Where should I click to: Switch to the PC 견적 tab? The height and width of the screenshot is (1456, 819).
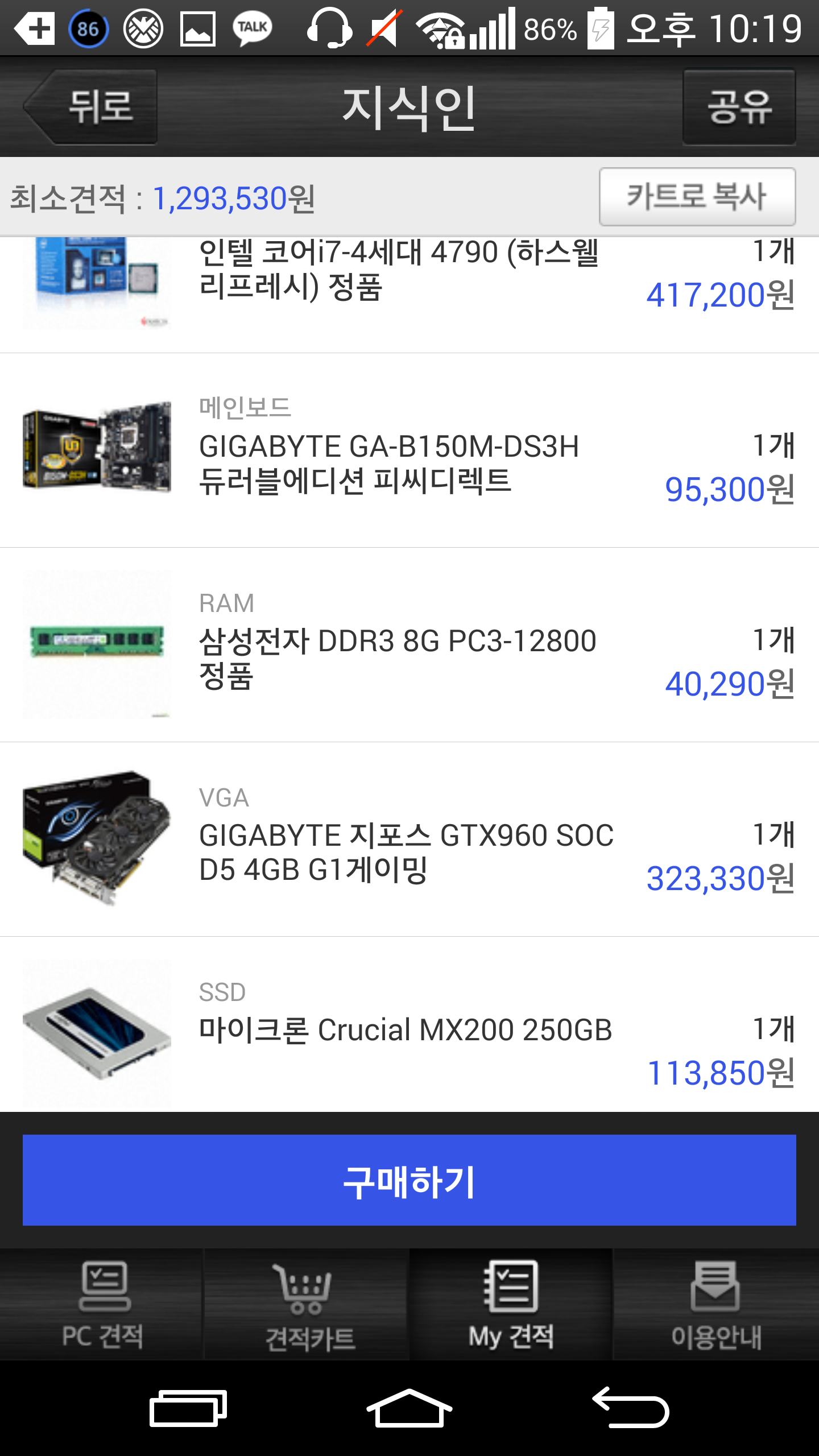(x=102, y=1306)
